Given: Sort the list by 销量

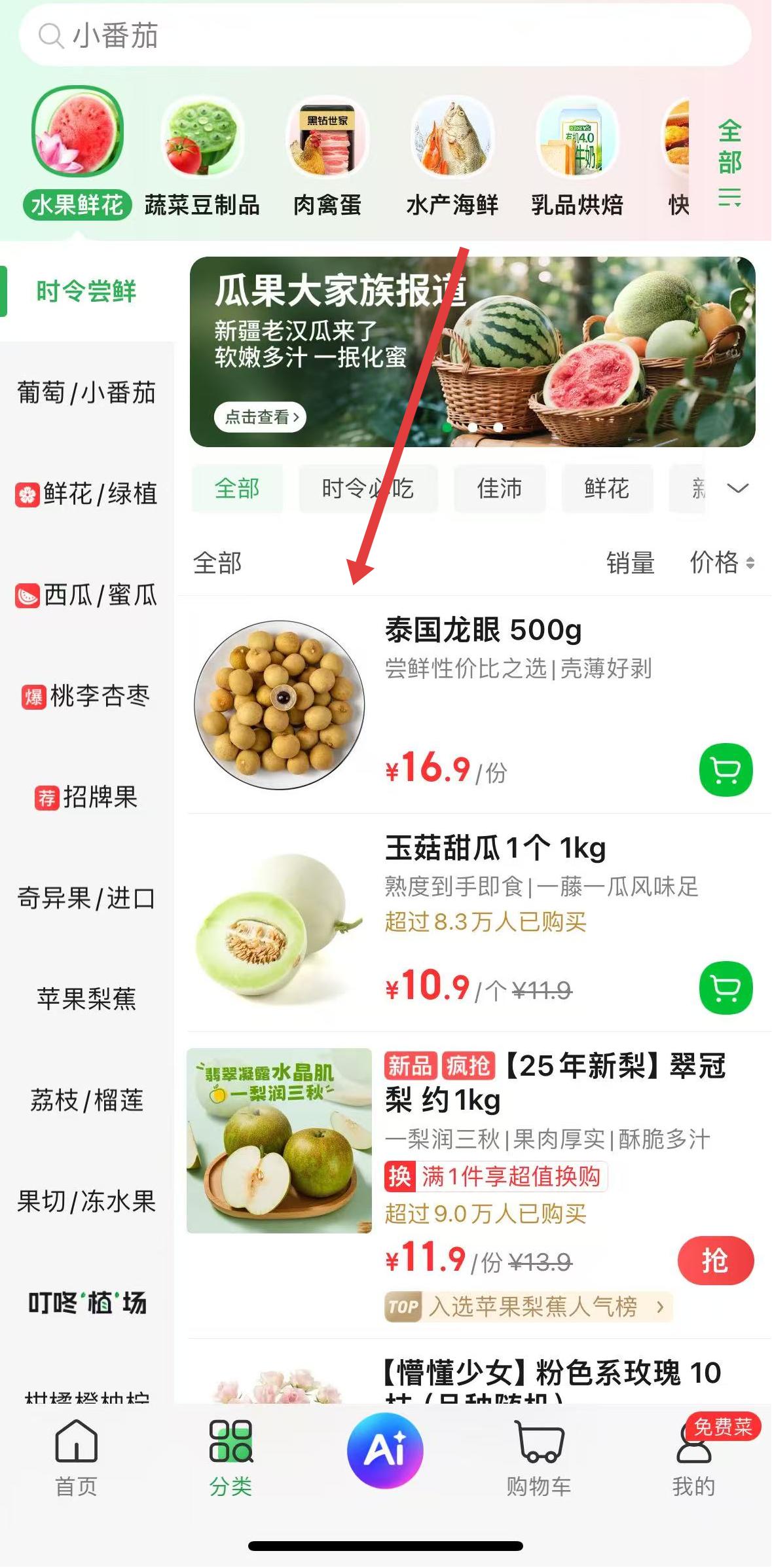Looking at the screenshot, I should click(x=630, y=563).
